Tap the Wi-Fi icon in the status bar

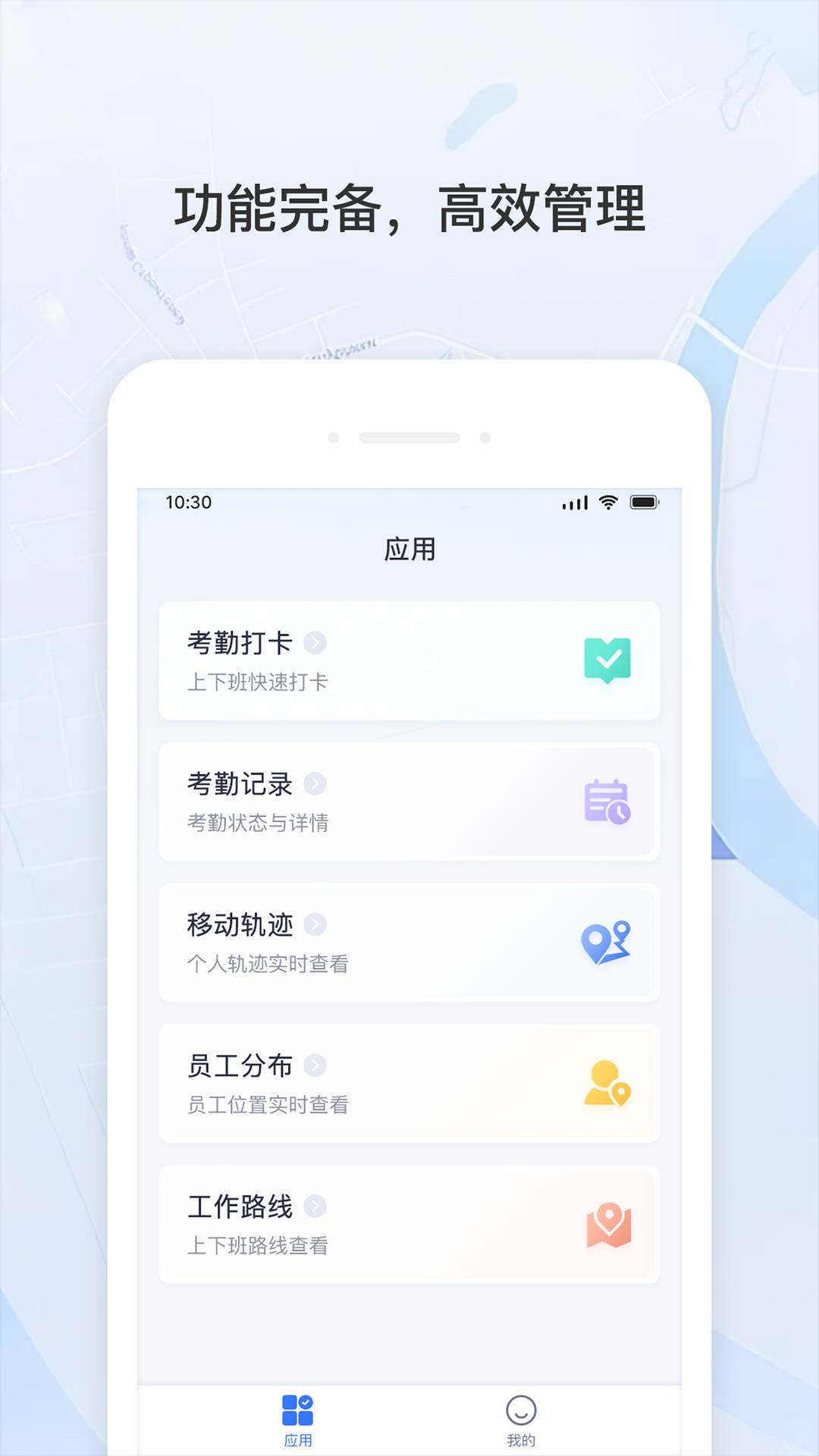(x=607, y=500)
